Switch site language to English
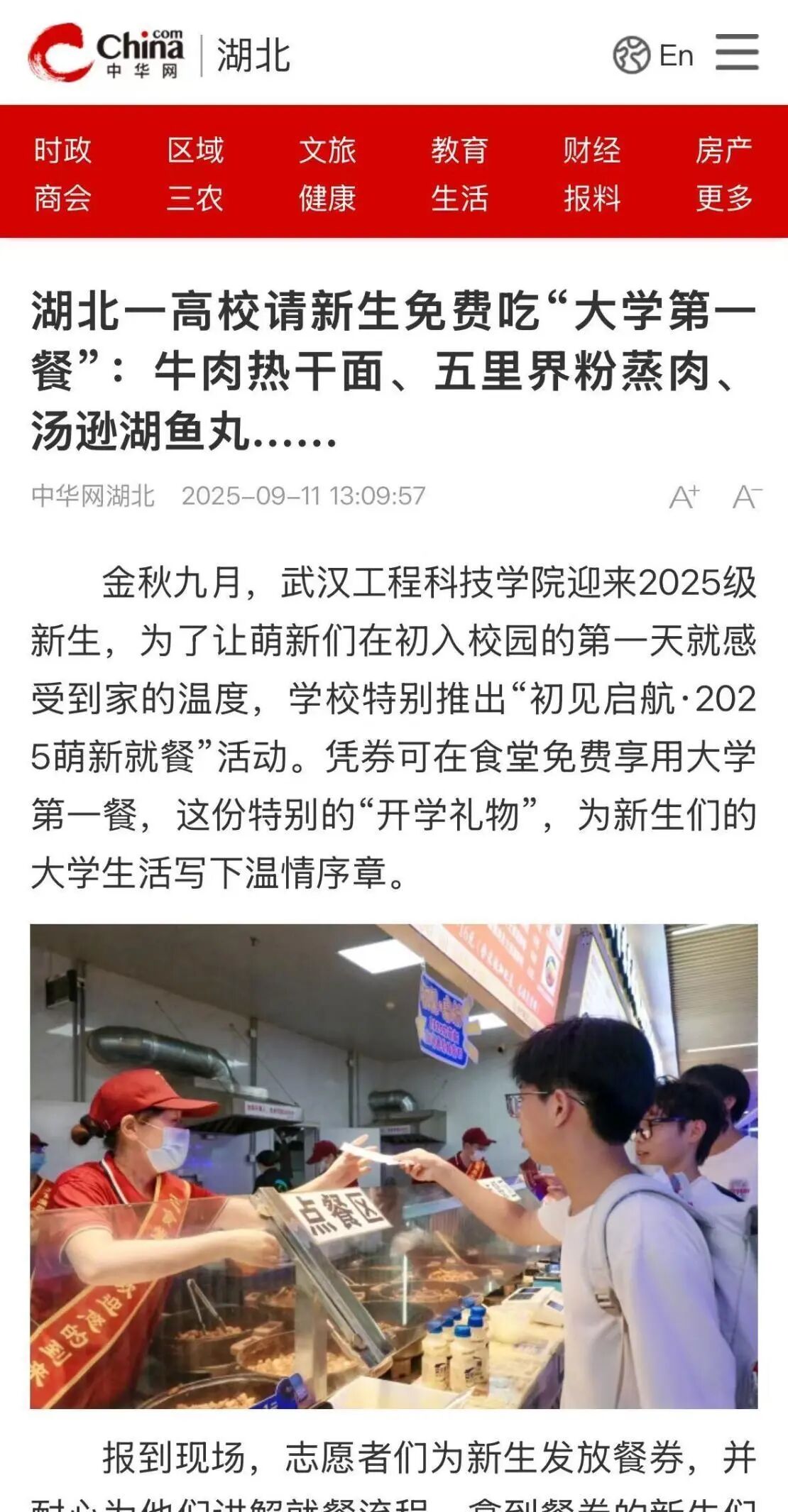 (x=653, y=55)
